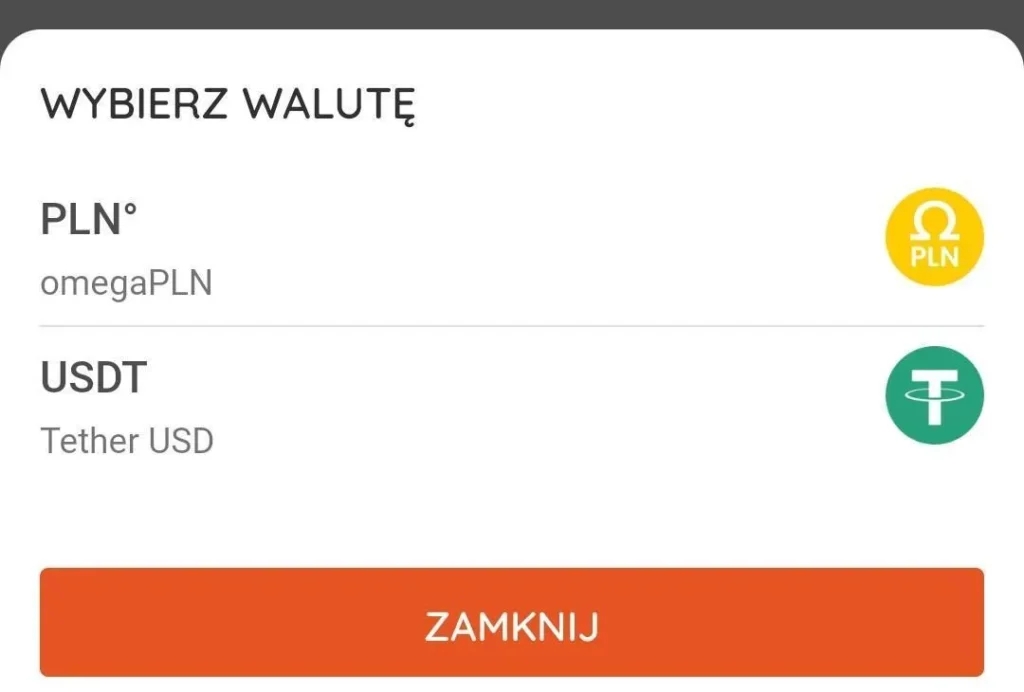
Task: Close the dialog with ZAMKNIJ button
Action: (511, 624)
